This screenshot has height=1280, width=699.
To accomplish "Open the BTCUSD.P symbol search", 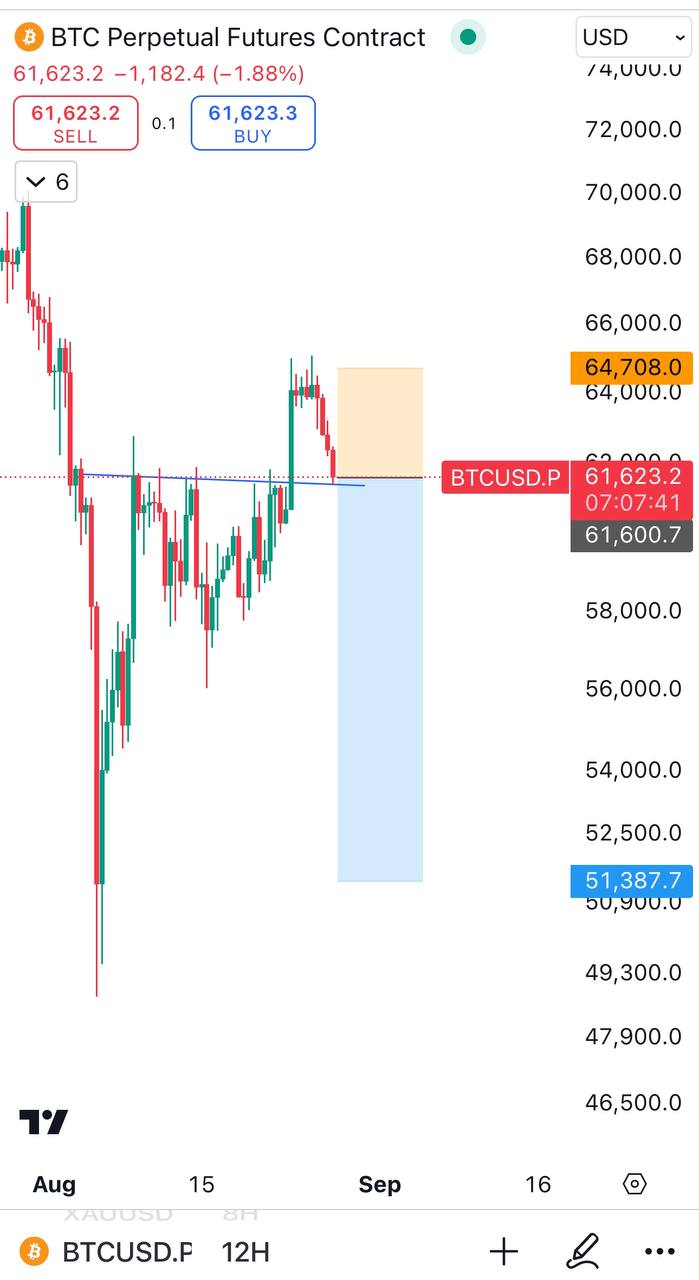I will click(110, 1251).
